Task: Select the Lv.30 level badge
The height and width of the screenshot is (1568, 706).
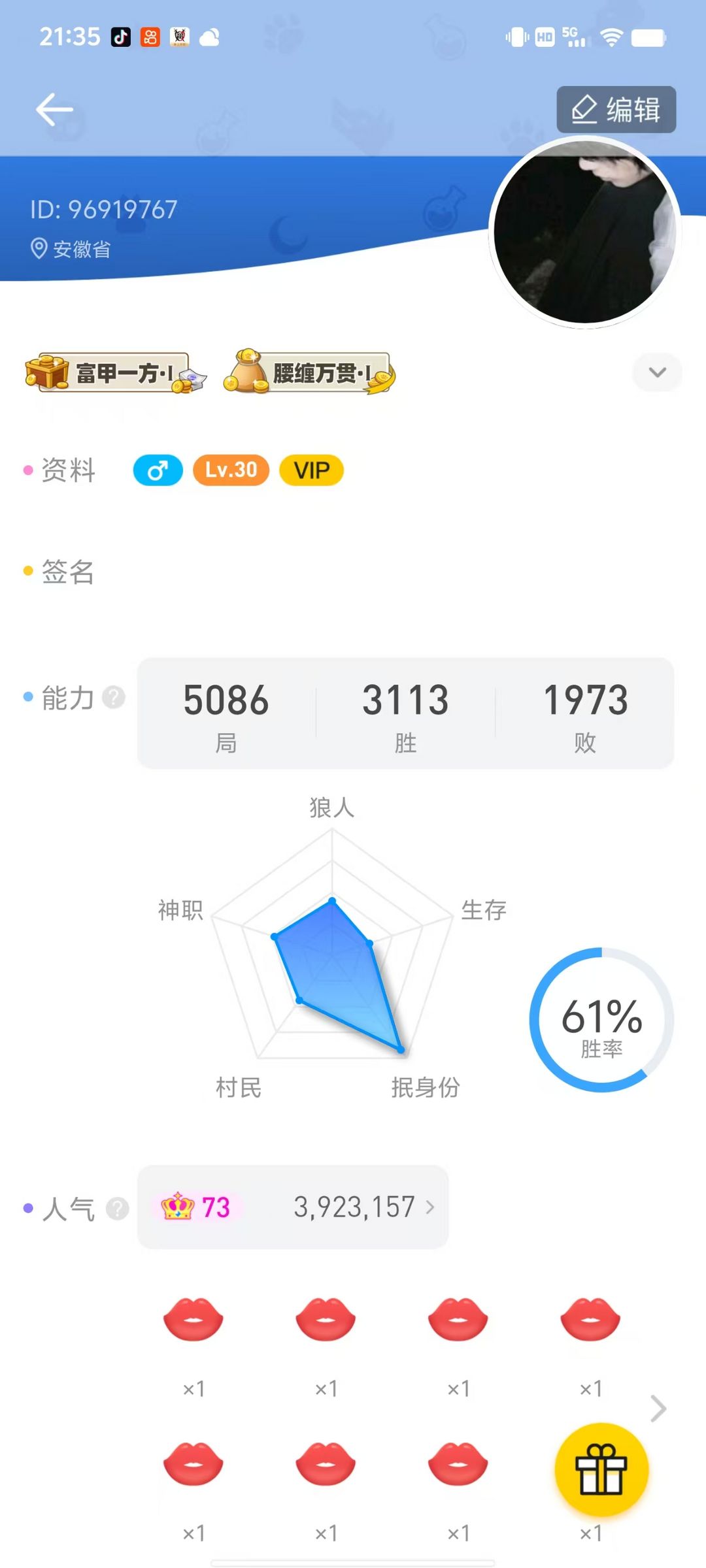Action: 230,470
